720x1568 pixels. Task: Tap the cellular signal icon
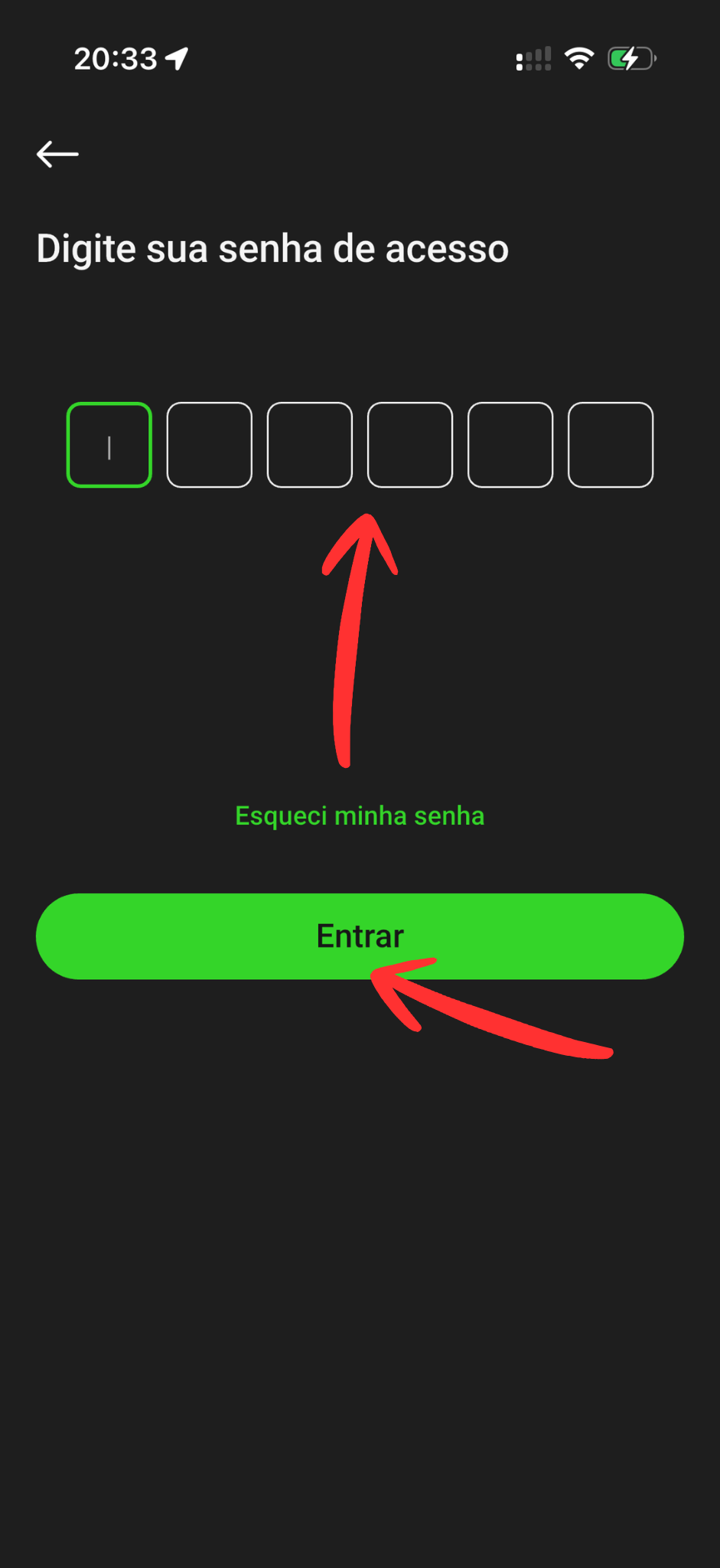click(x=533, y=57)
